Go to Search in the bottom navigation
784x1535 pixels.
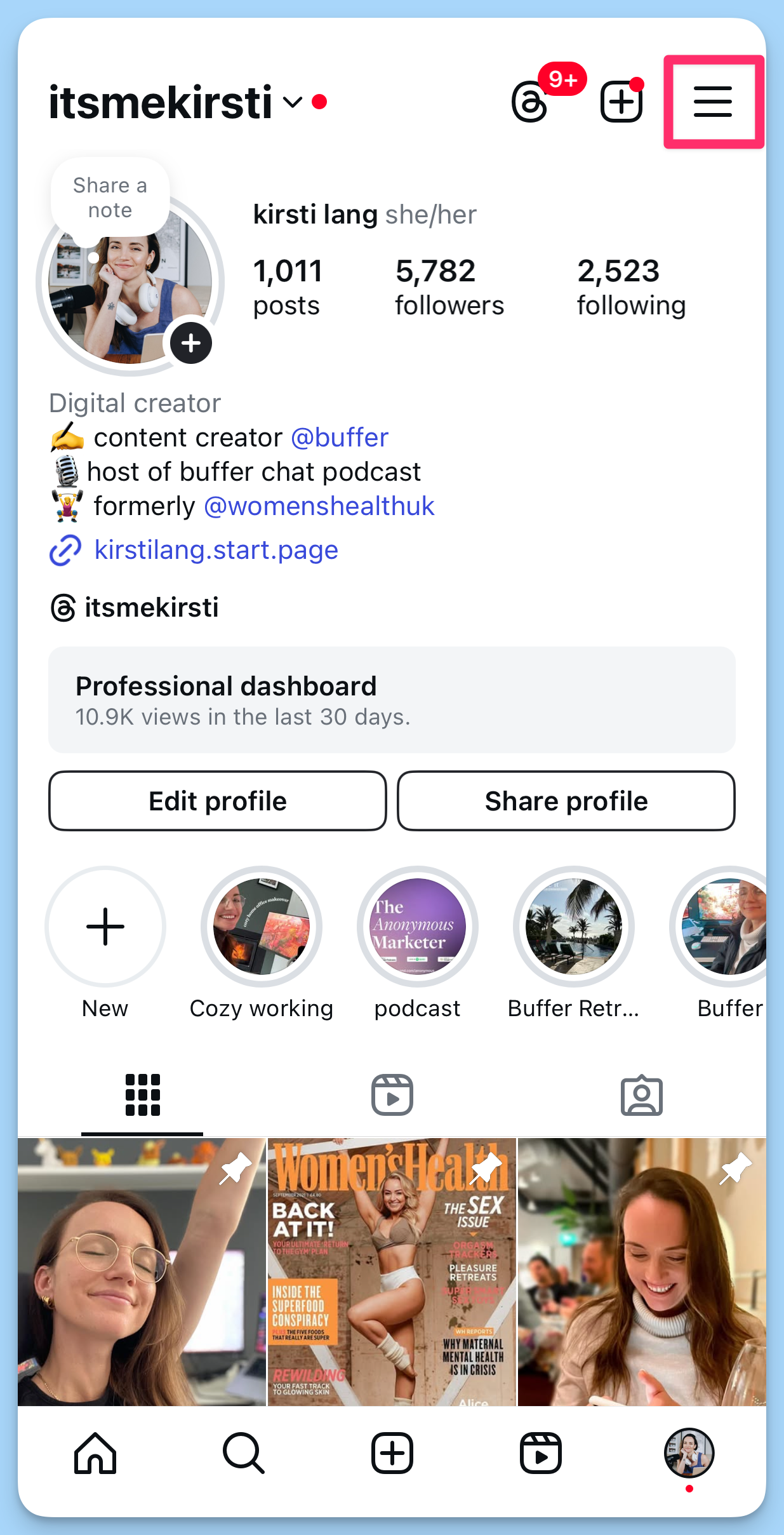click(243, 1452)
